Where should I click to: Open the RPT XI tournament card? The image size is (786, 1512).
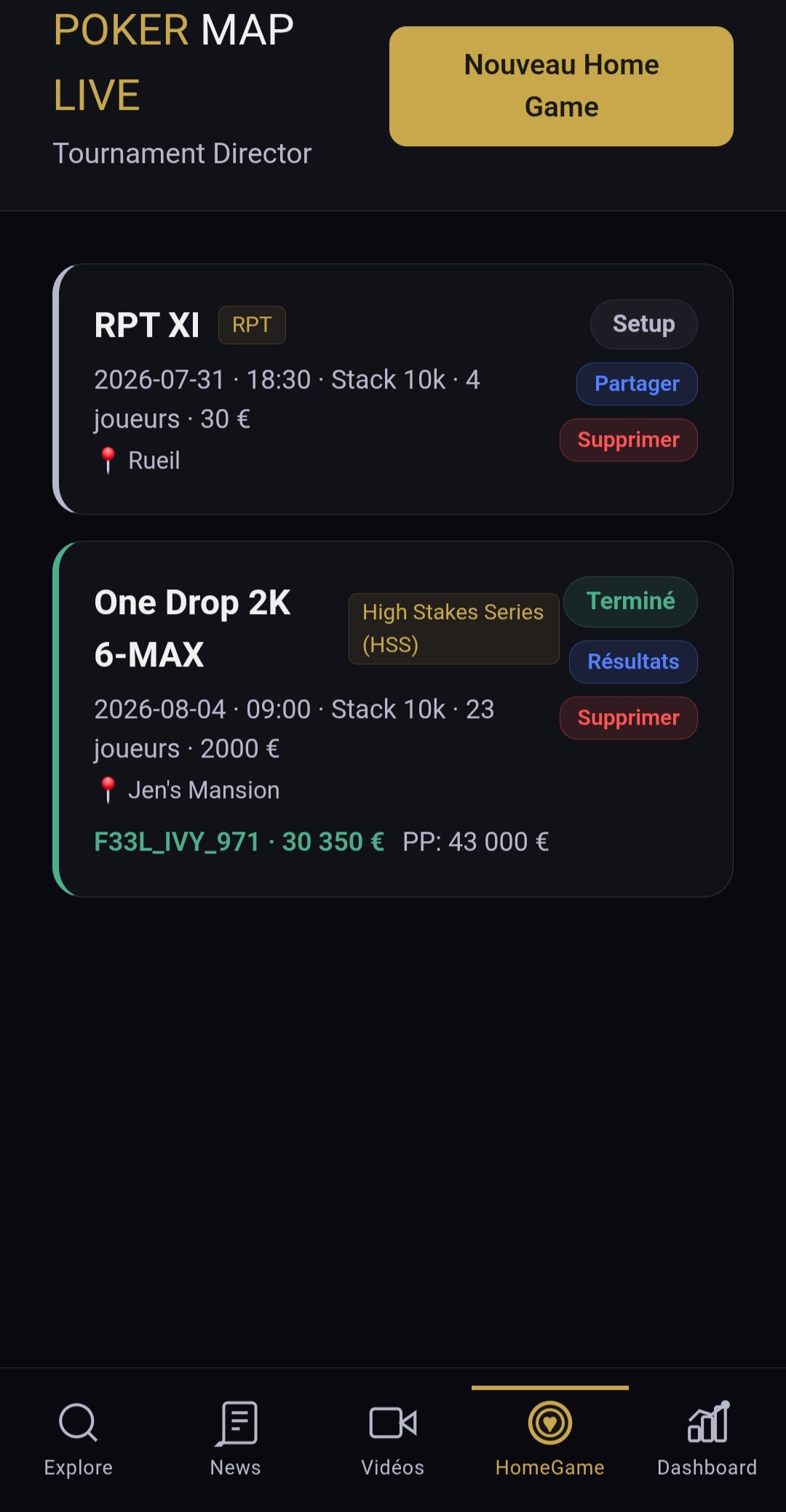[393, 389]
